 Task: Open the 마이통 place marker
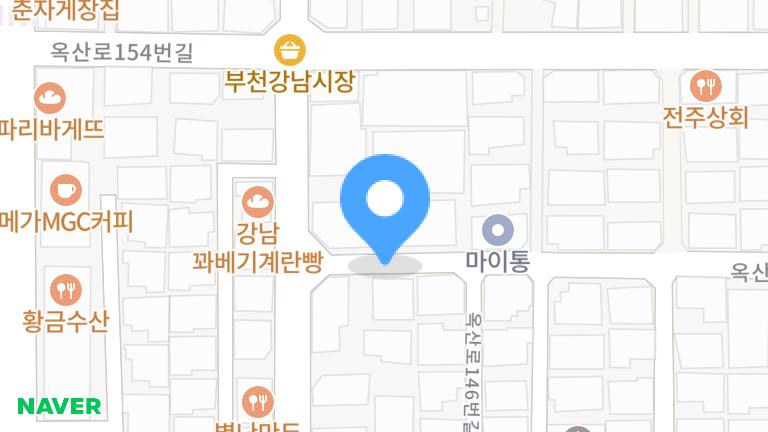[x=497, y=230]
